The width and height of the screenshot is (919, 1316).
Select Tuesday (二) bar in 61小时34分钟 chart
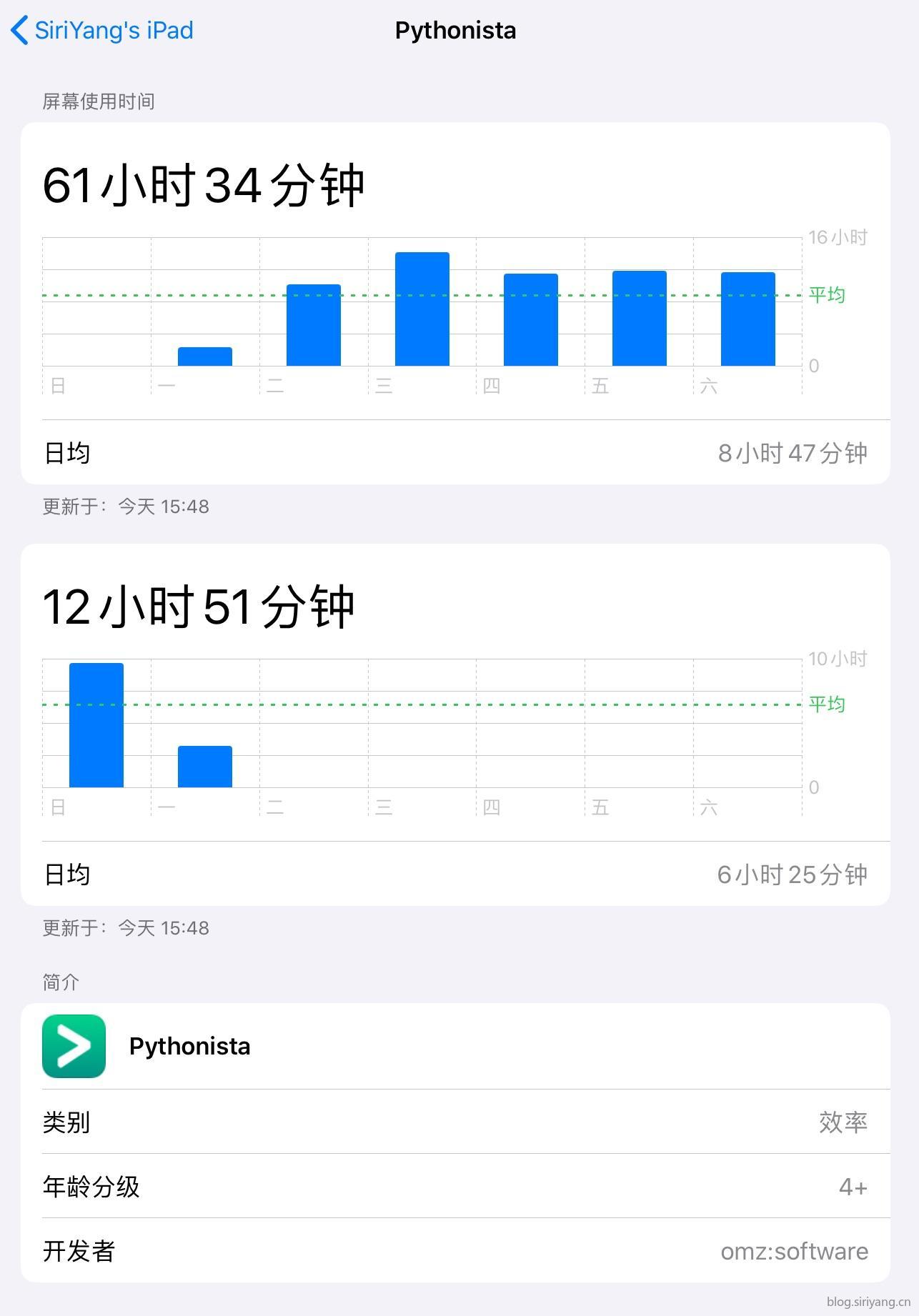coord(314,326)
